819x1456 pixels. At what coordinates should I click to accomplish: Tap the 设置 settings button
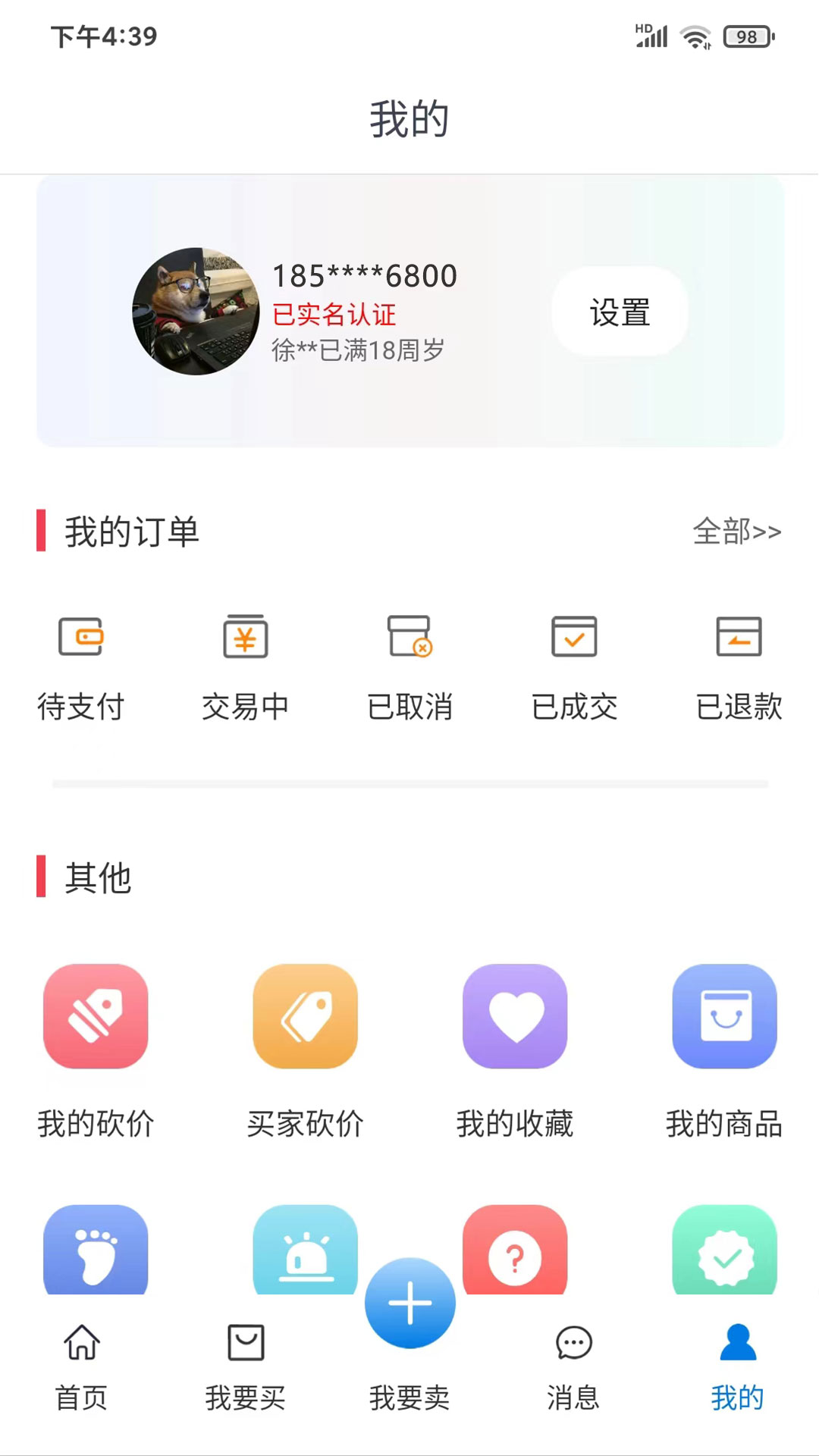click(x=620, y=312)
